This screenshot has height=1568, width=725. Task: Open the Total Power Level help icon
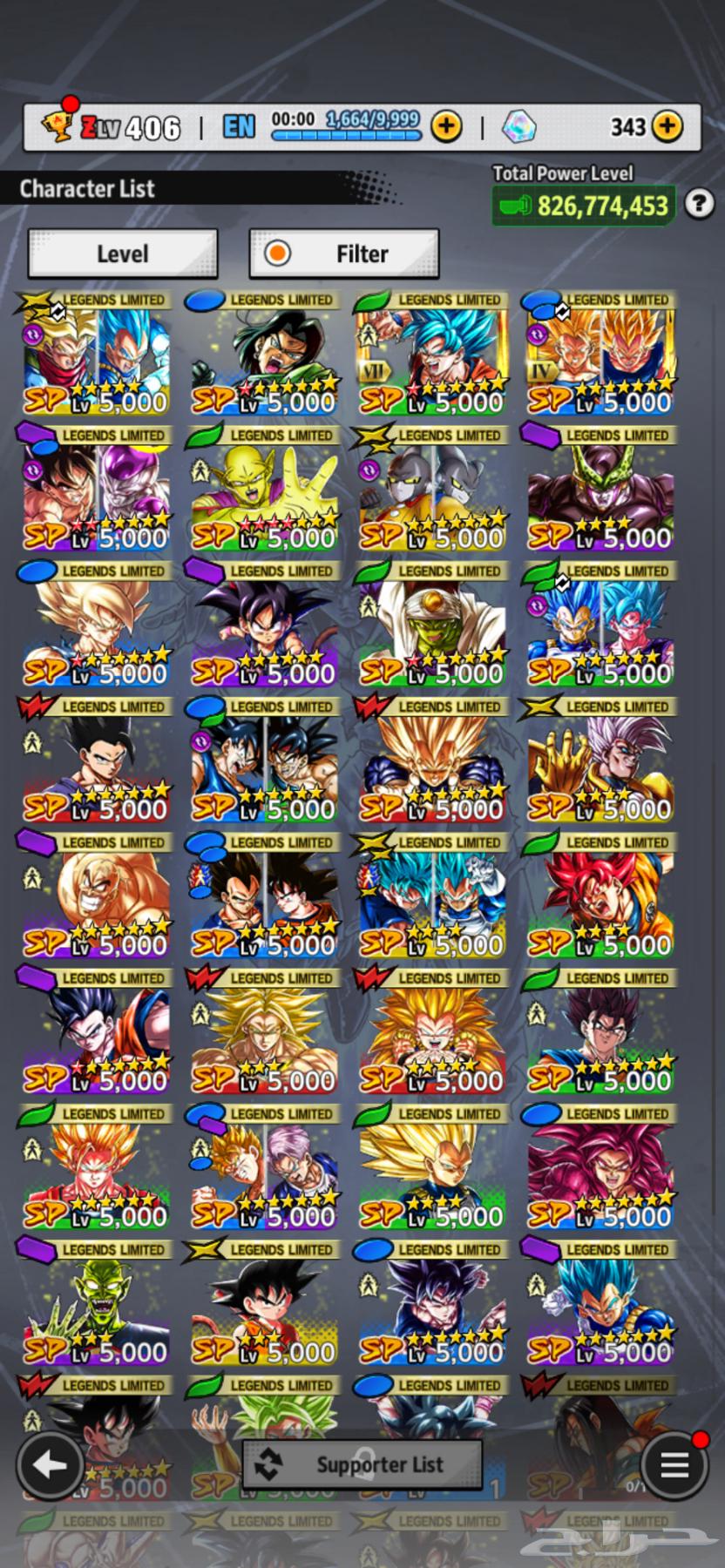pos(699,205)
